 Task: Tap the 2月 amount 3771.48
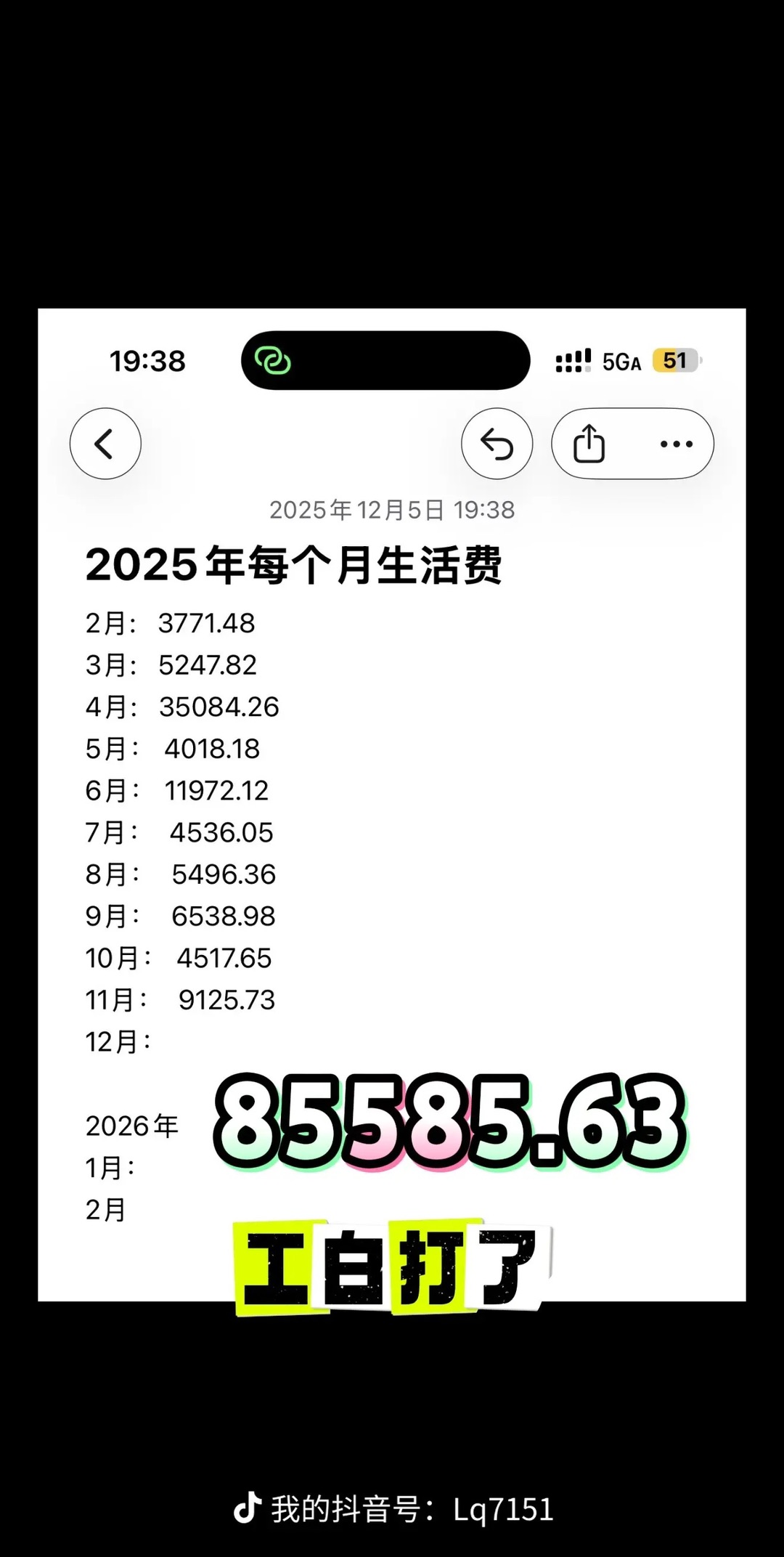pyautogui.click(x=205, y=623)
